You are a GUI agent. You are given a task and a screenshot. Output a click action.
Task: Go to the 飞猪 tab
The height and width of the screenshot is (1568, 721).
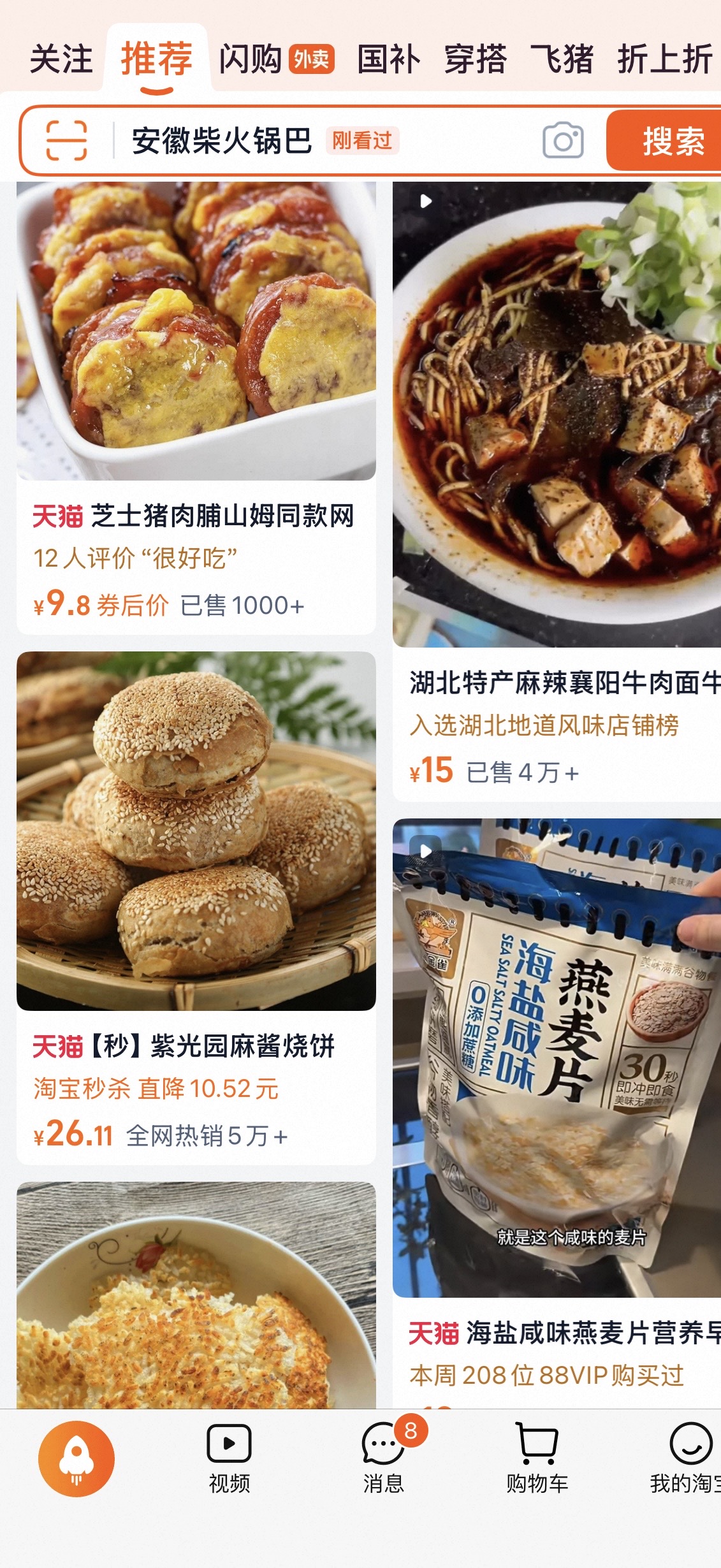tap(562, 59)
